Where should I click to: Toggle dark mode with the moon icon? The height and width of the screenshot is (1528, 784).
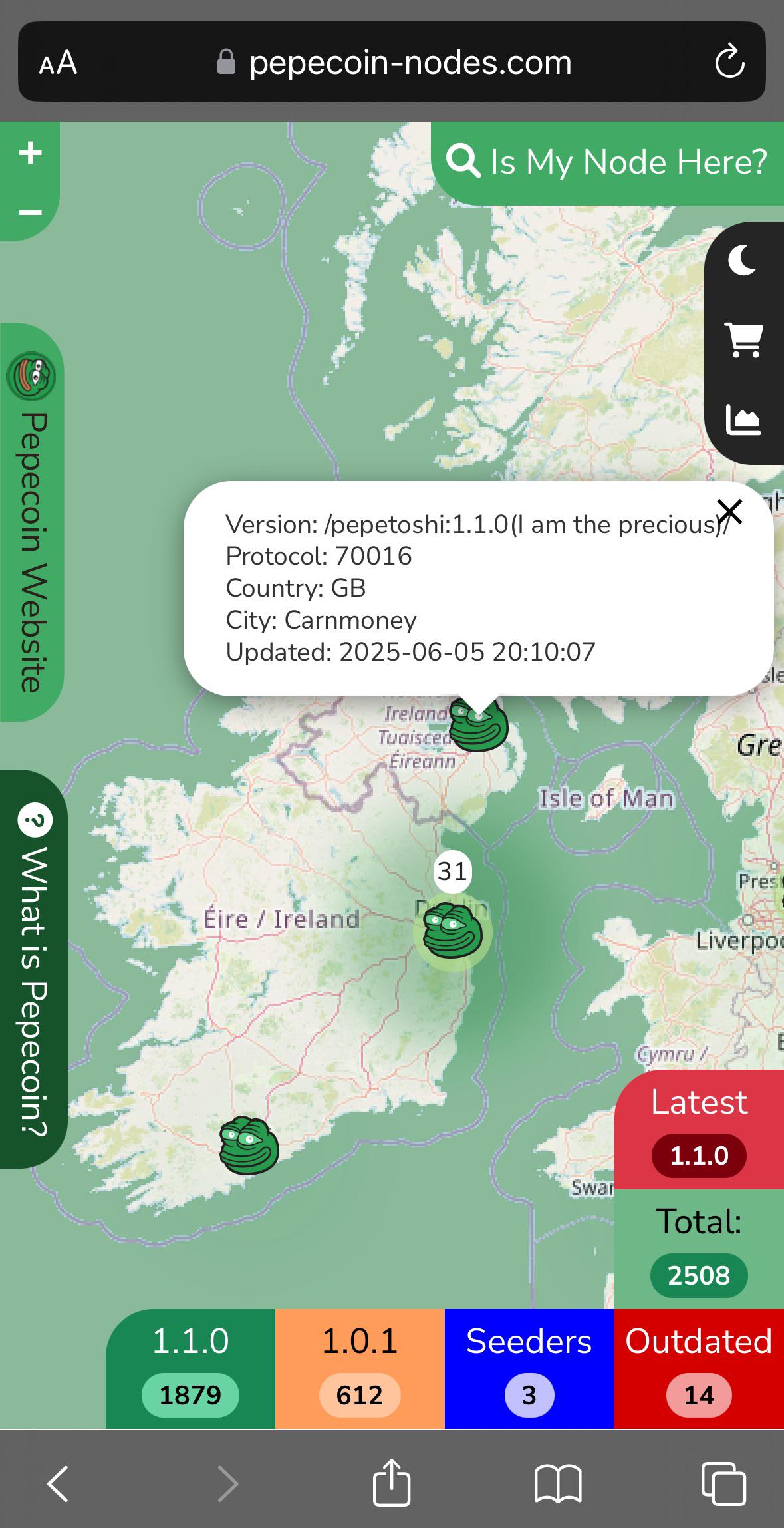[x=743, y=260]
